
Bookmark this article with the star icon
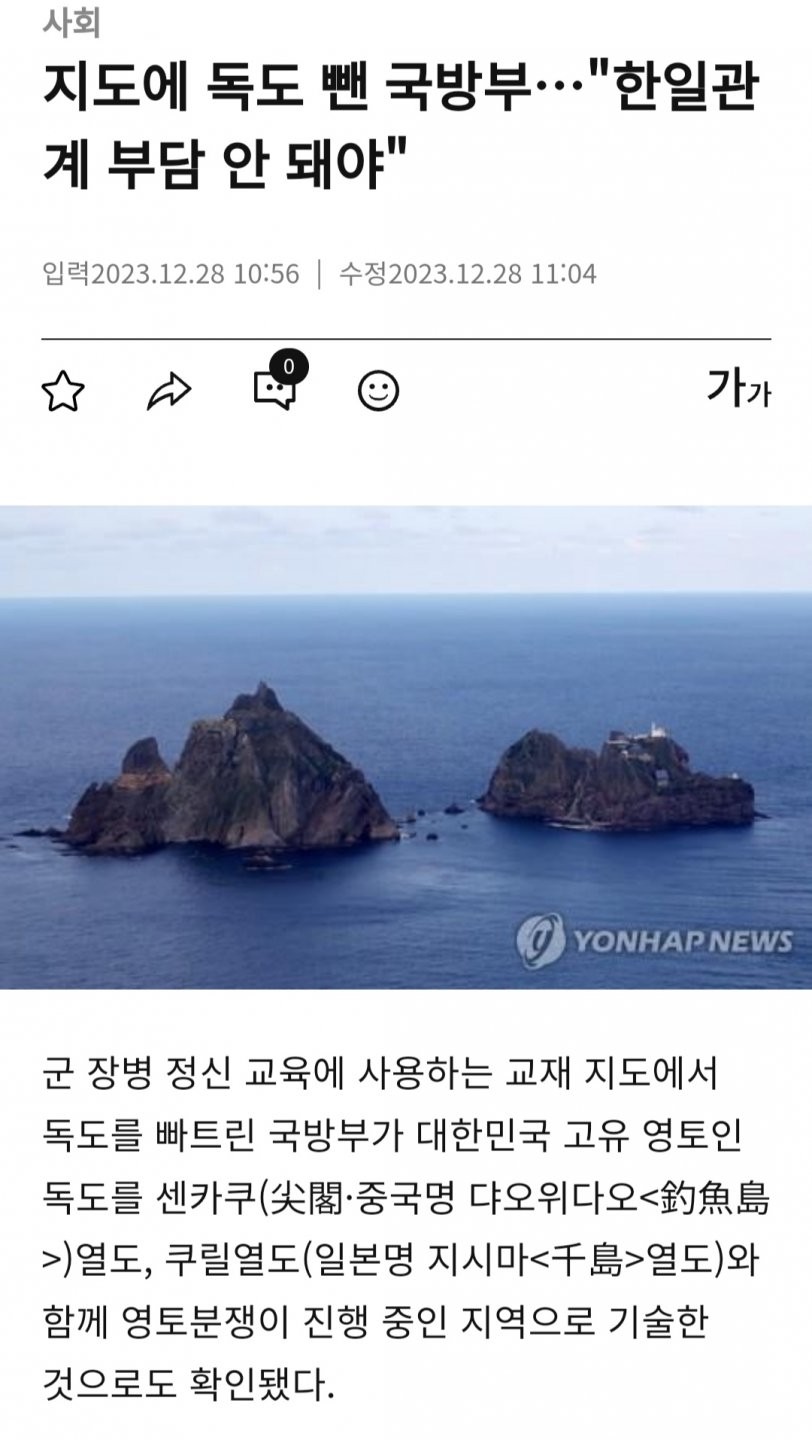(x=63, y=391)
